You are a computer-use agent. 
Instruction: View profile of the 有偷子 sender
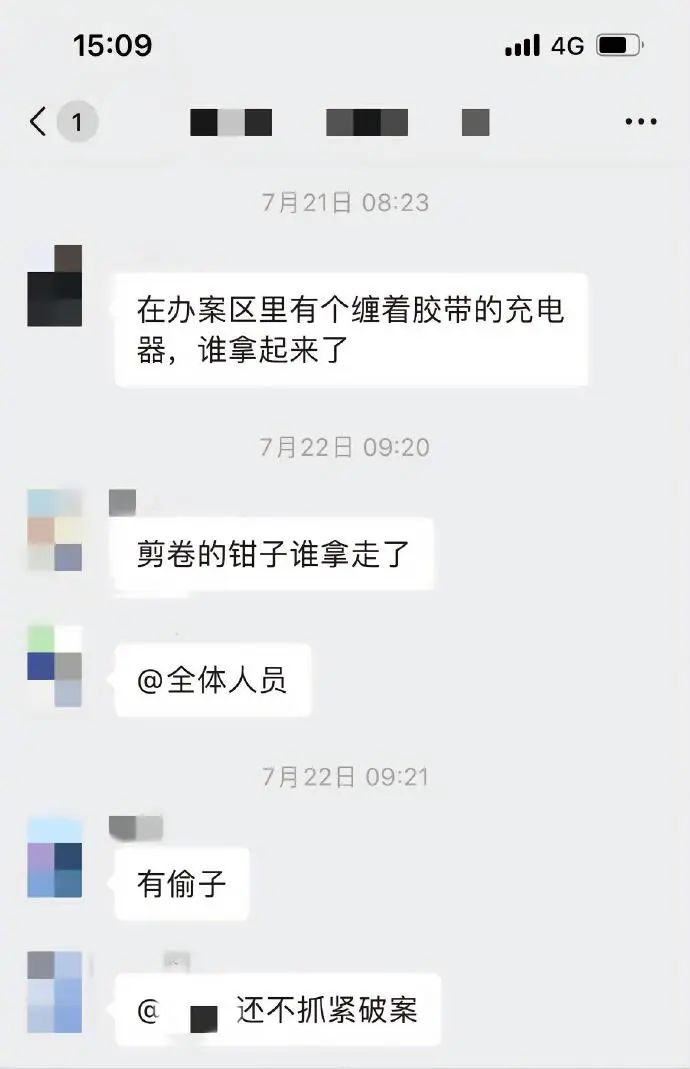55,857
